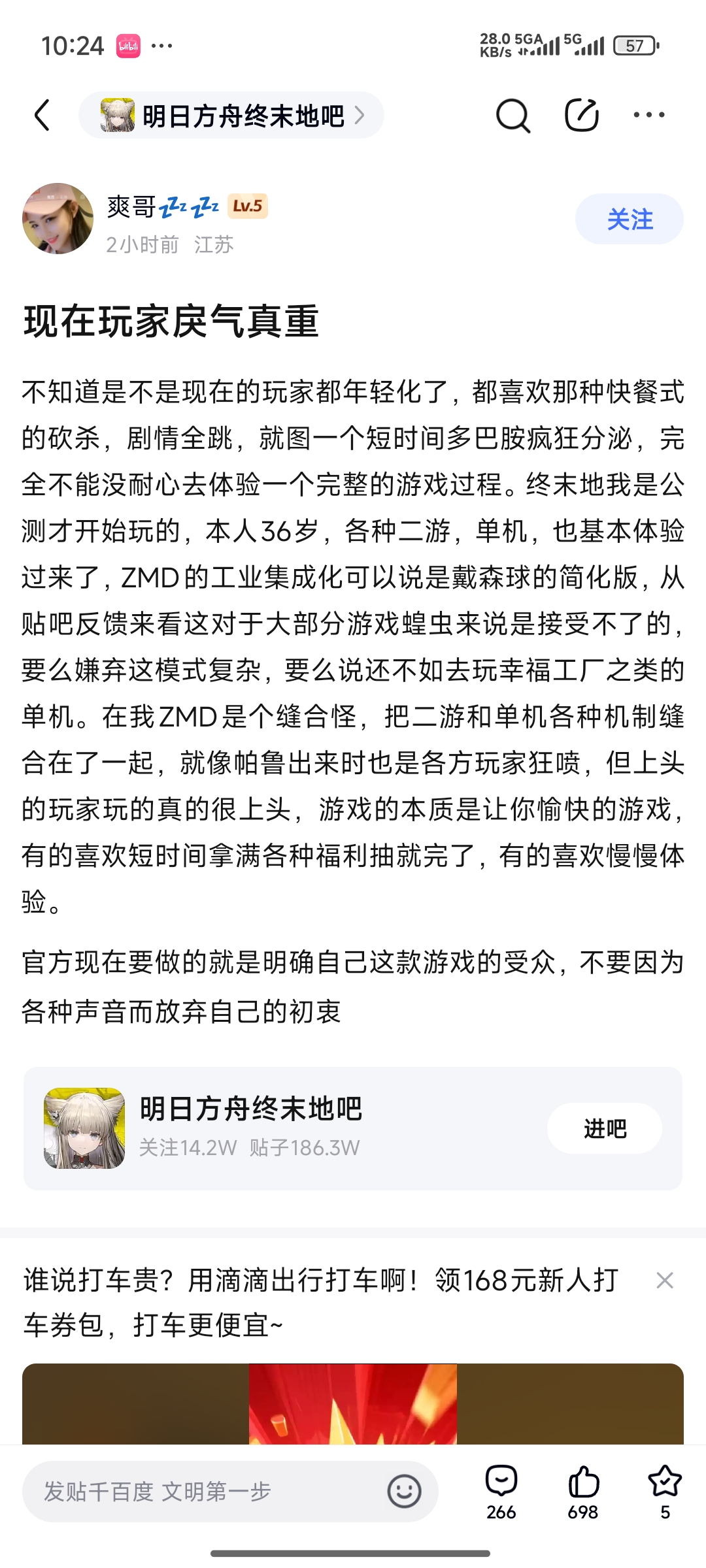Enter the forum via 进吧 button

(604, 1128)
